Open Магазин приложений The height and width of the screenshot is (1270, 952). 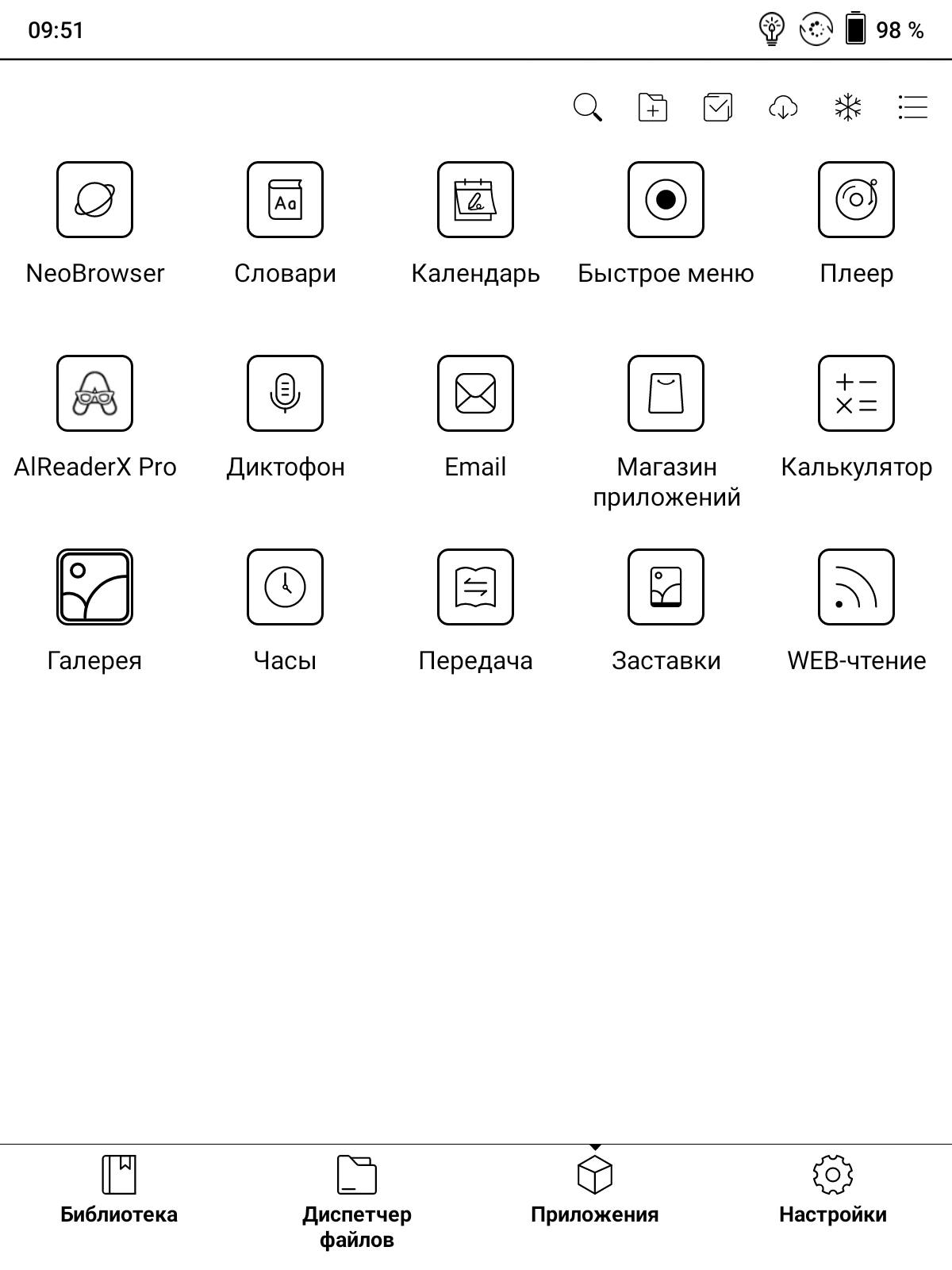[x=666, y=394]
